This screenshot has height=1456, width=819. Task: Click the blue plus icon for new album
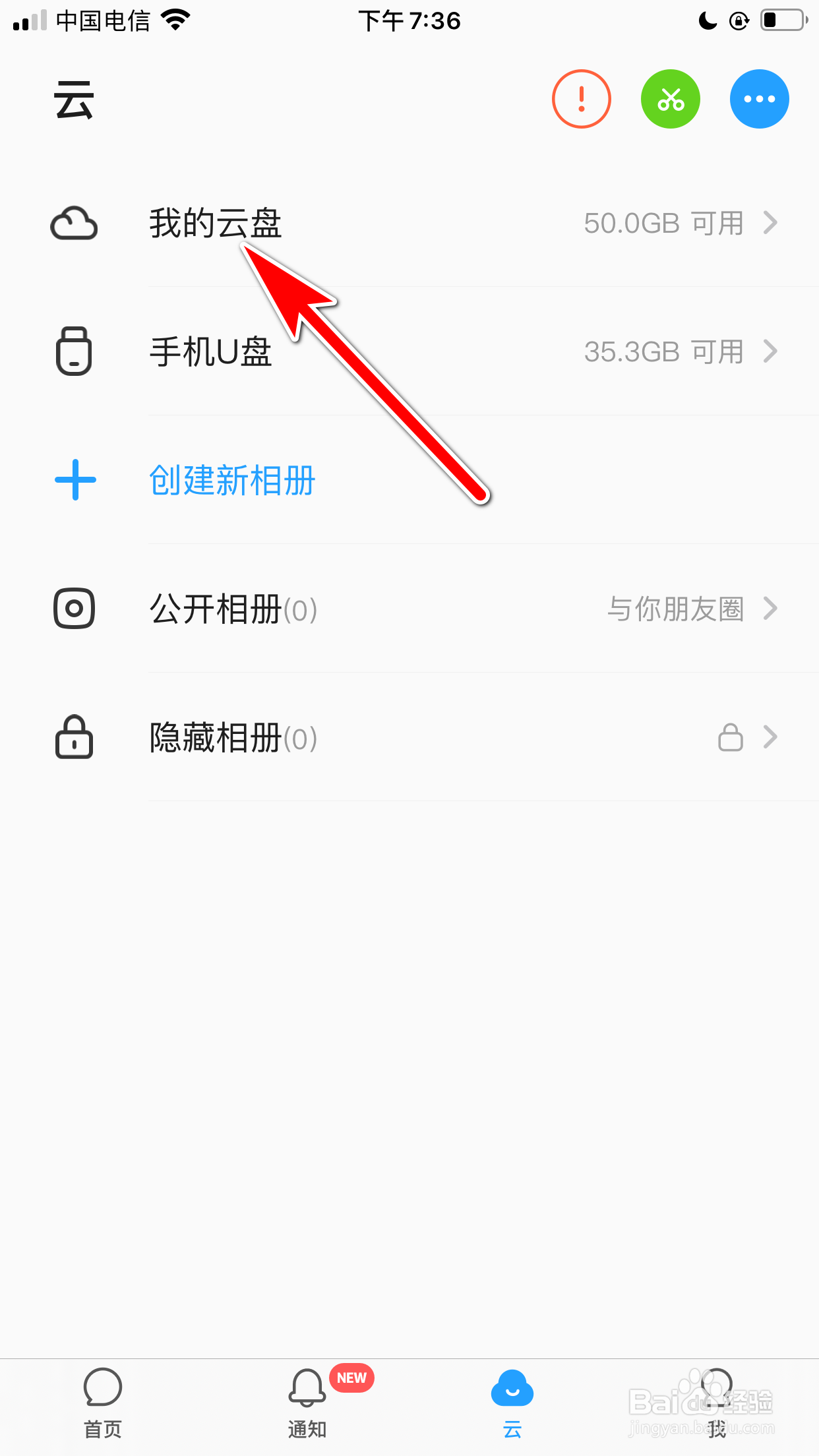click(x=75, y=480)
